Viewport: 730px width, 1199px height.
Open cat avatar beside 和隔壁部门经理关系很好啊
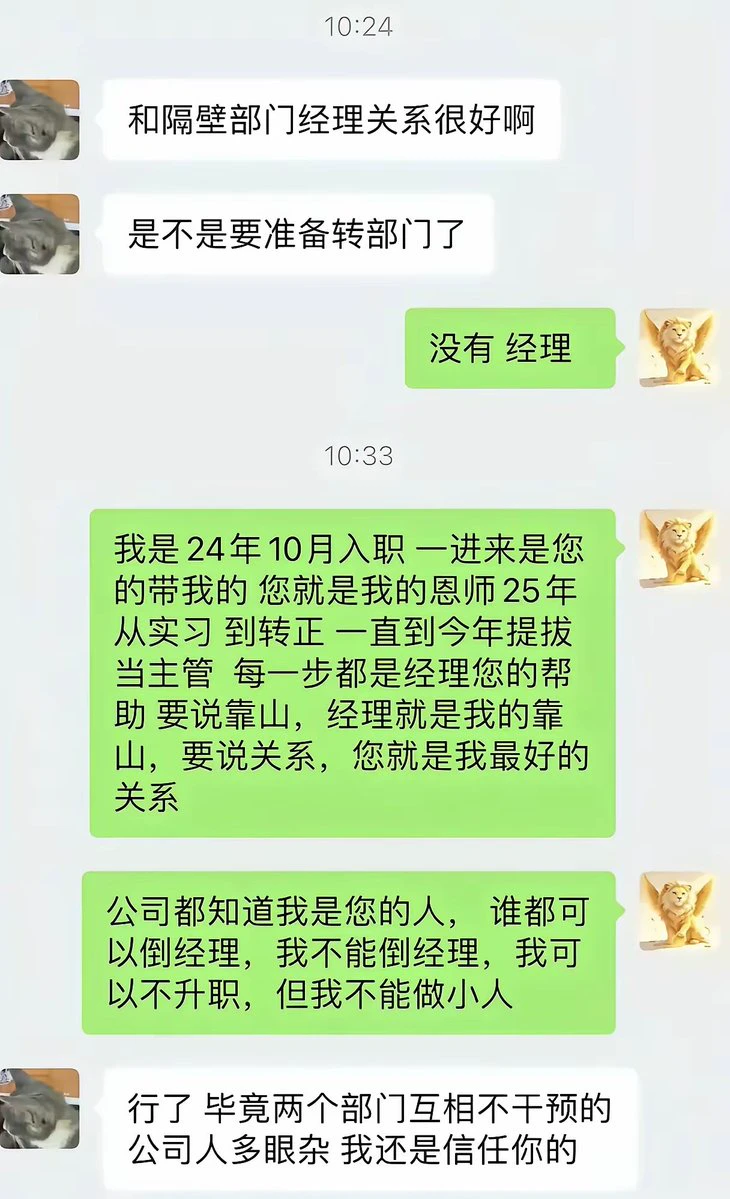pos(40,120)
